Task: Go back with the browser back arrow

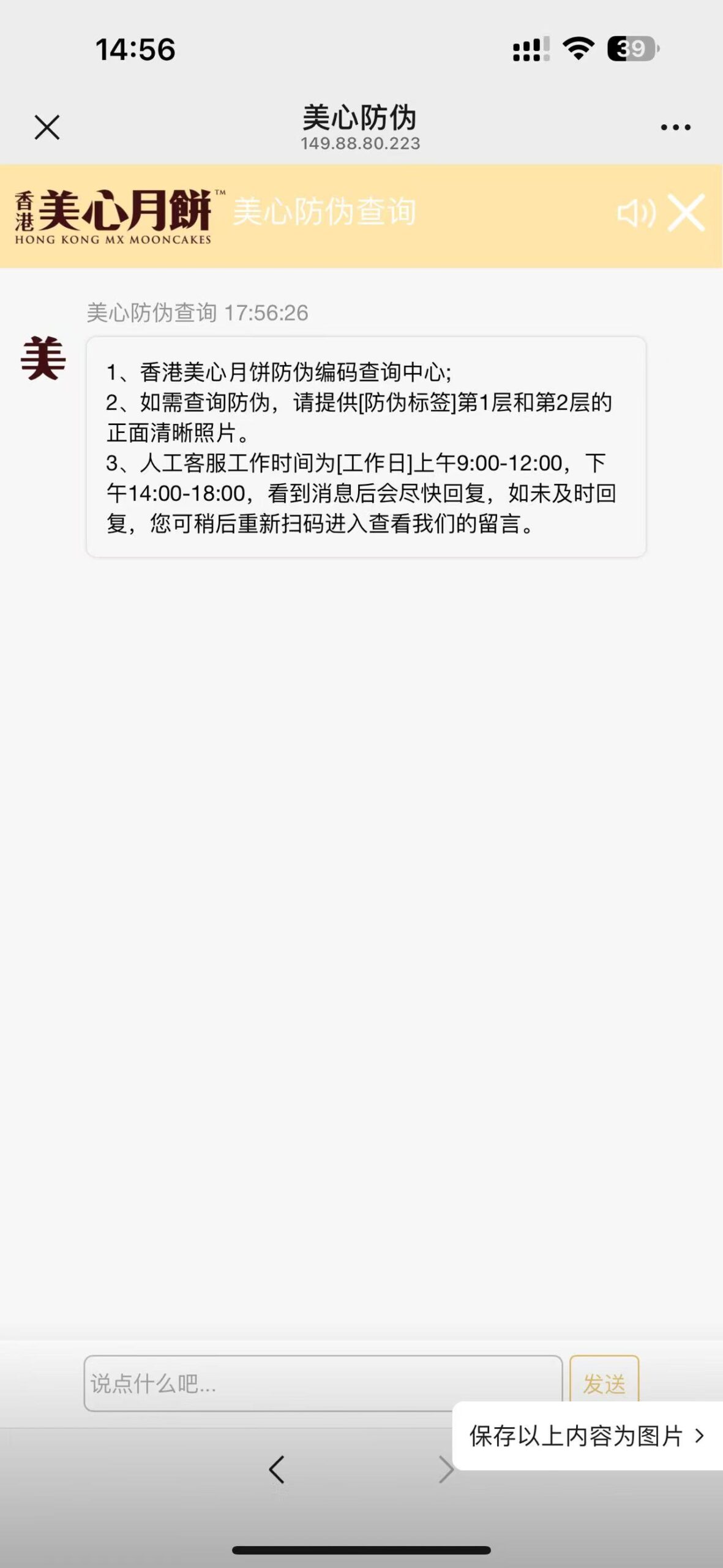Action: pyautogui.click(x=277, y=1469)
